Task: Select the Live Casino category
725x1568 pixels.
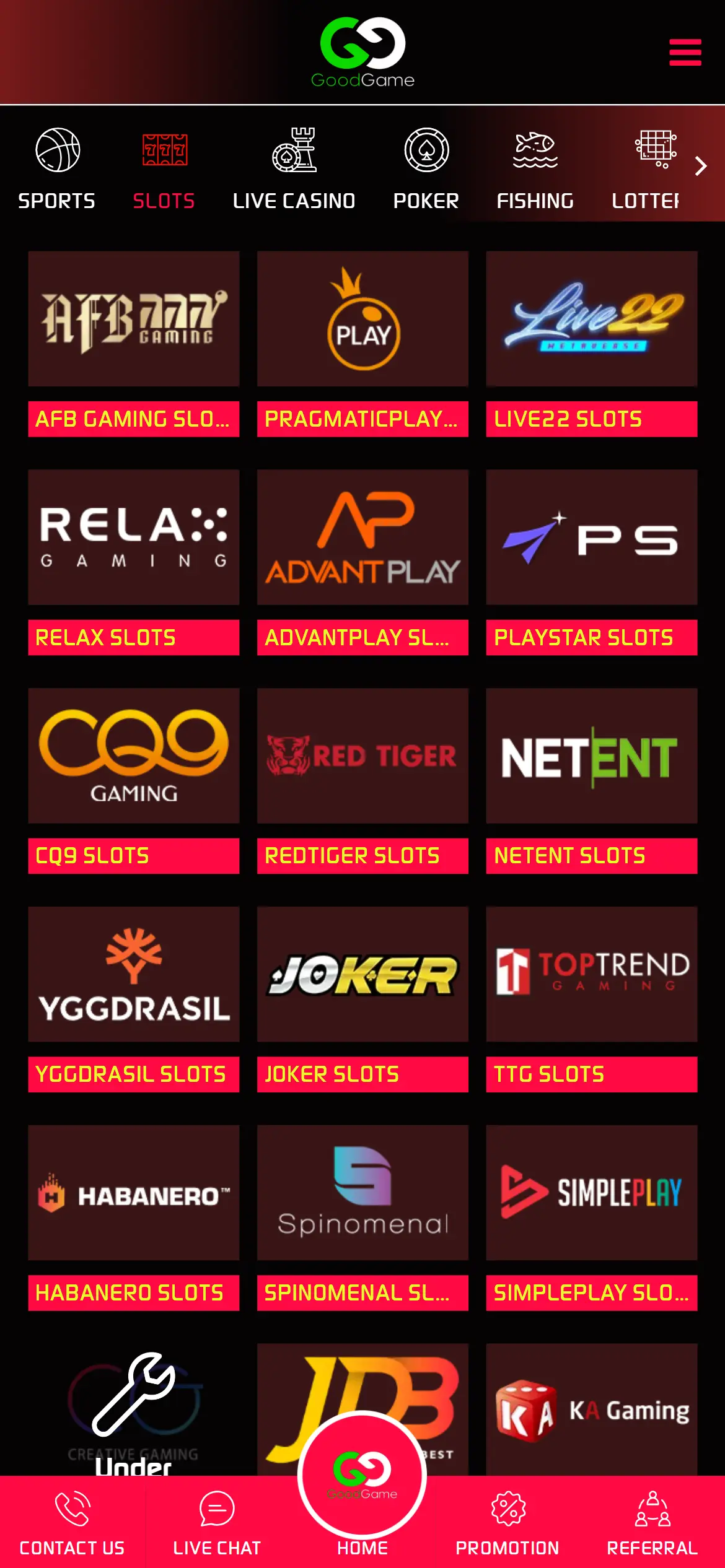Action: (294, 167)
